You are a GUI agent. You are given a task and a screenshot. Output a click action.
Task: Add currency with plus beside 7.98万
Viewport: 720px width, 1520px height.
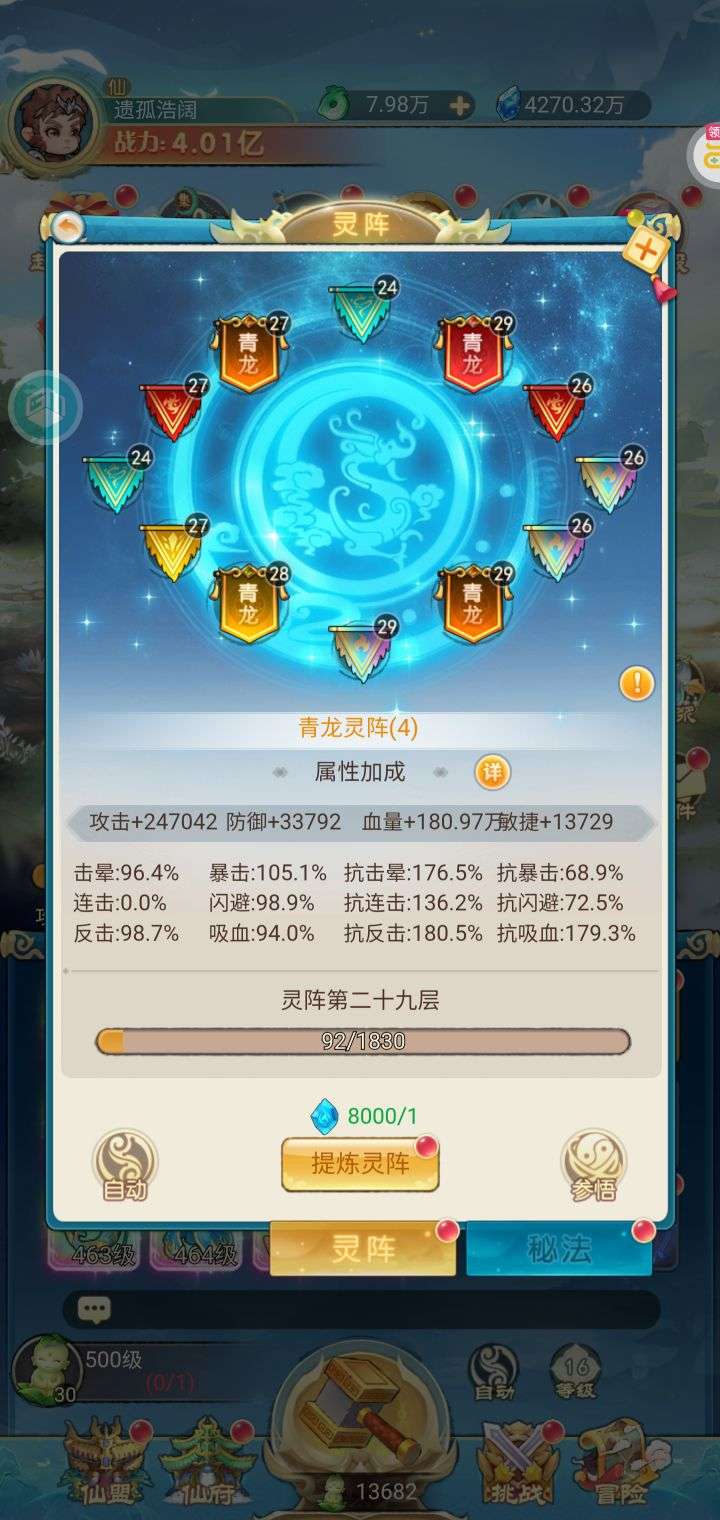click(x=459, y=105)
